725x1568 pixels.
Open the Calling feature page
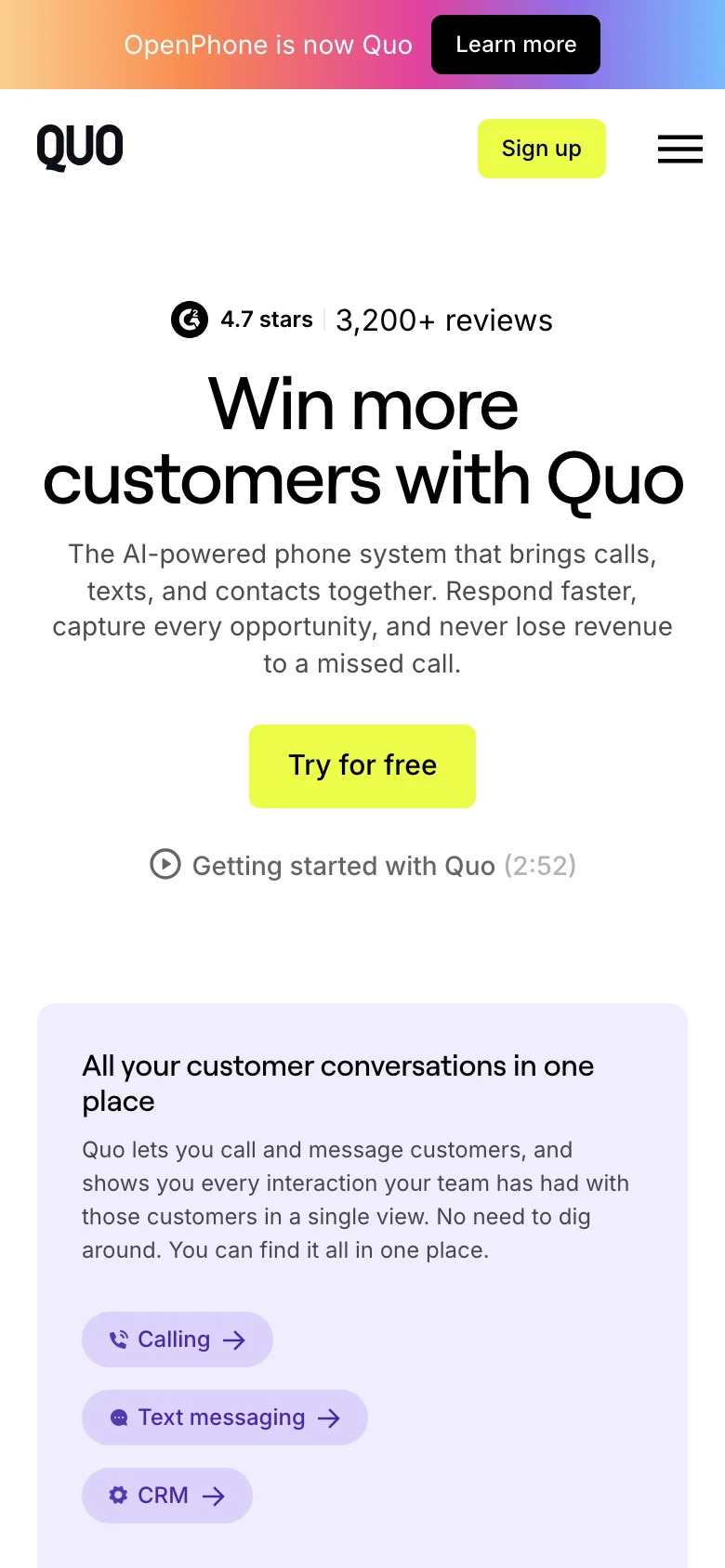coord(177,1339)
